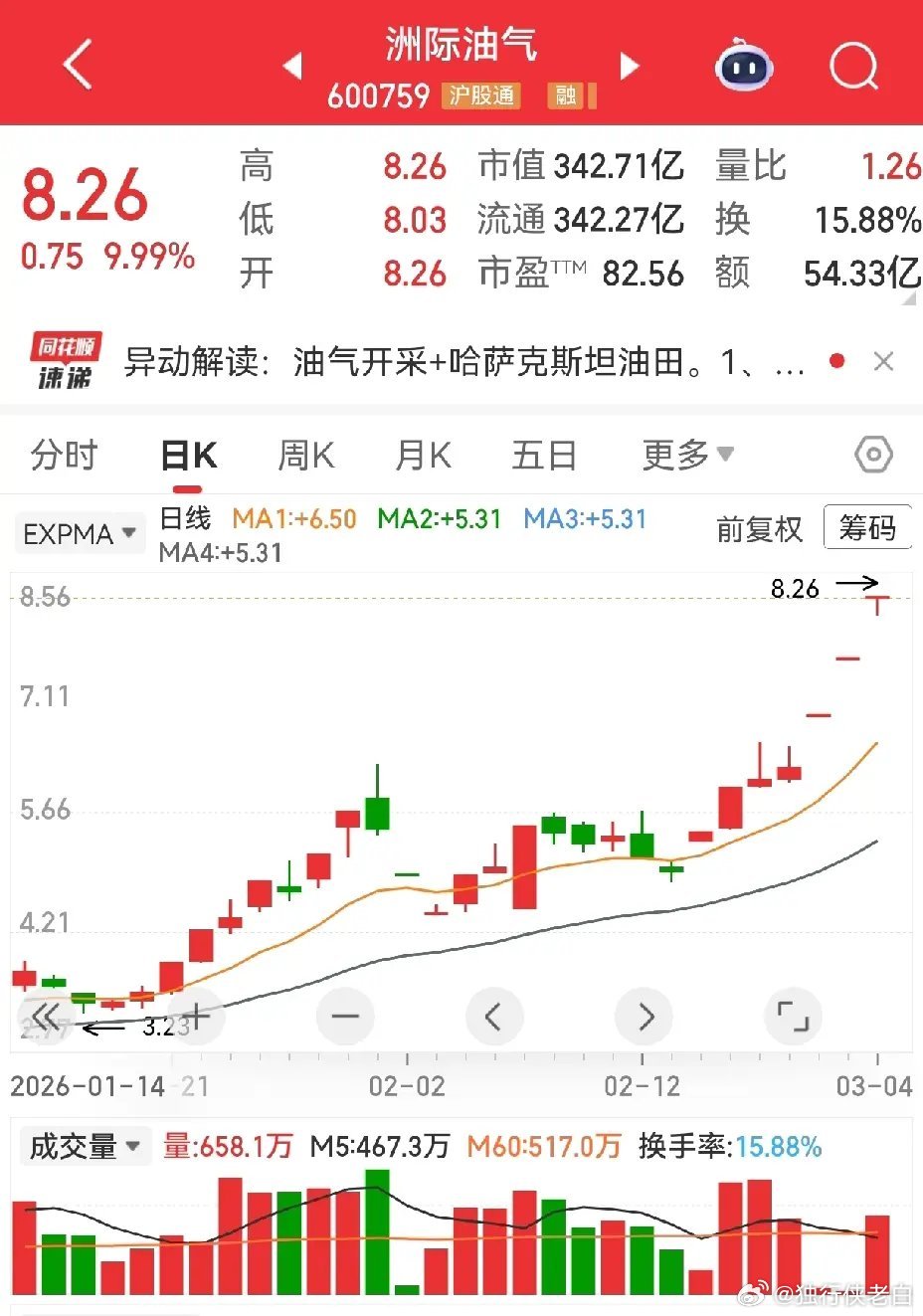Change the 前复权 adjustment mode
The width and height of the screenshot is (923, 1316).
tap(759, 529)
